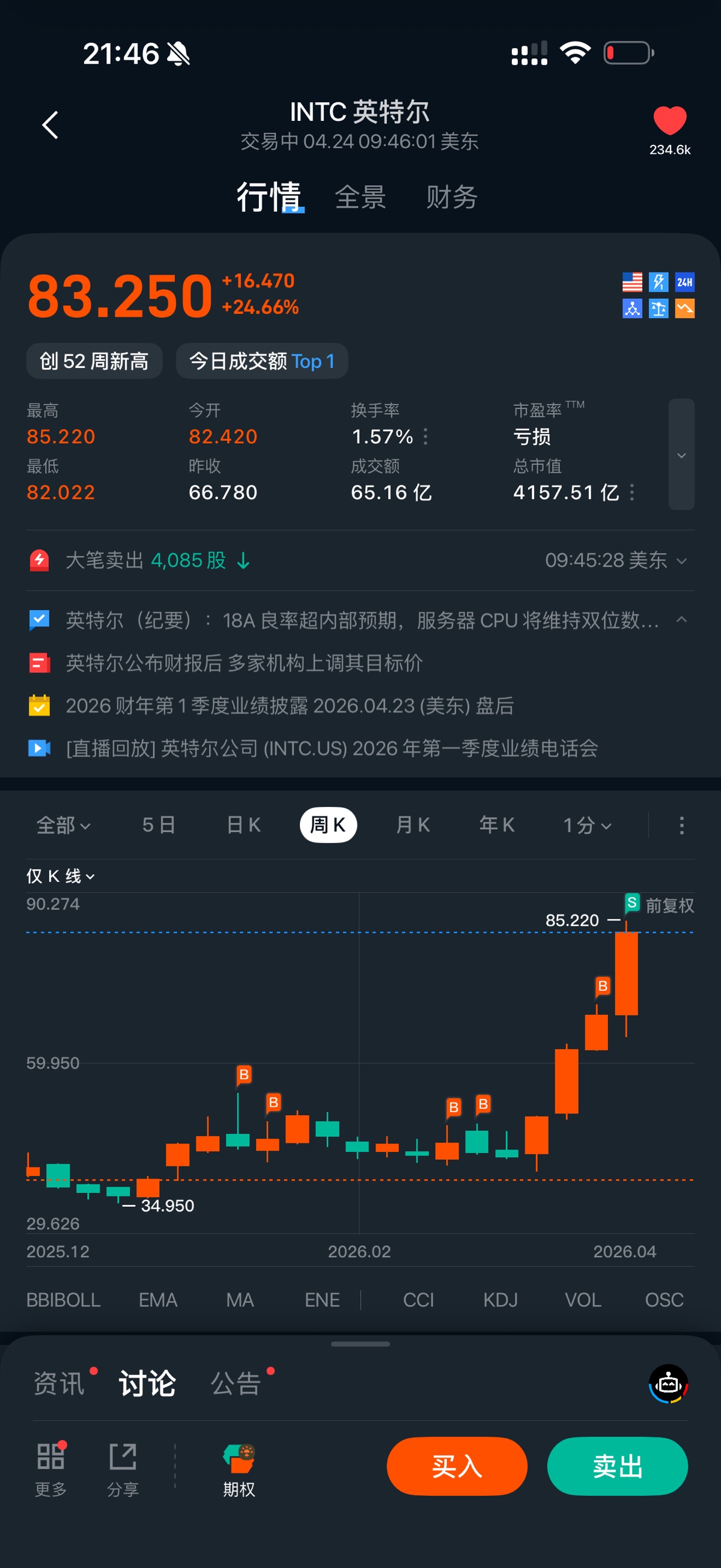Open 多家机构上调其目标价 news item

tap(244, 663)
